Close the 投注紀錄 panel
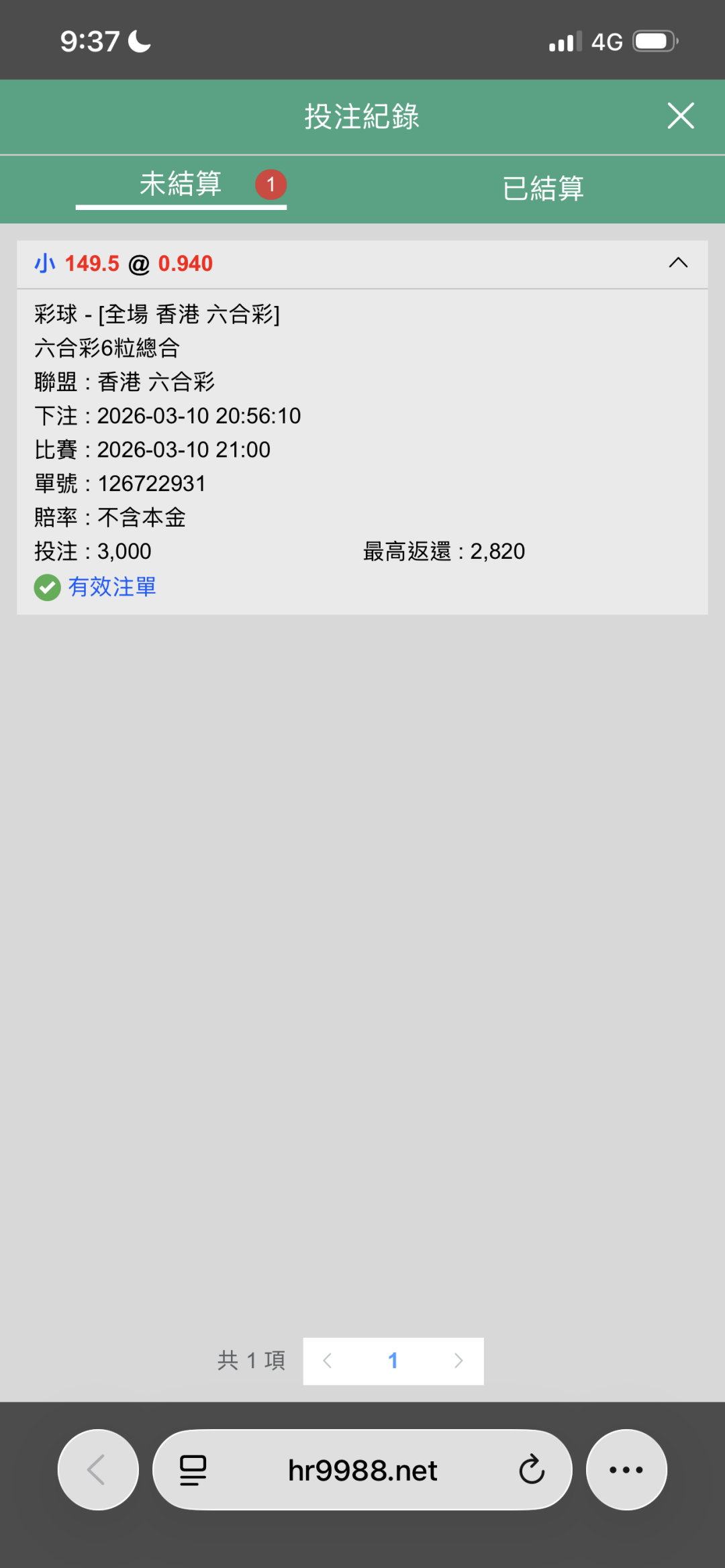The height and width of the screenshot is (1568, 725). coord(680,116)
